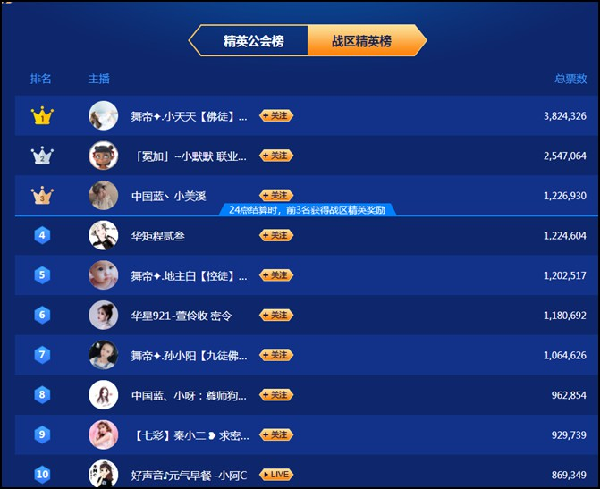Image resolution: width=600 pixels, height=489 pixels.
Task: Open the avatar of 中国蓝、小美溪
Action: (x=103, y=195)
